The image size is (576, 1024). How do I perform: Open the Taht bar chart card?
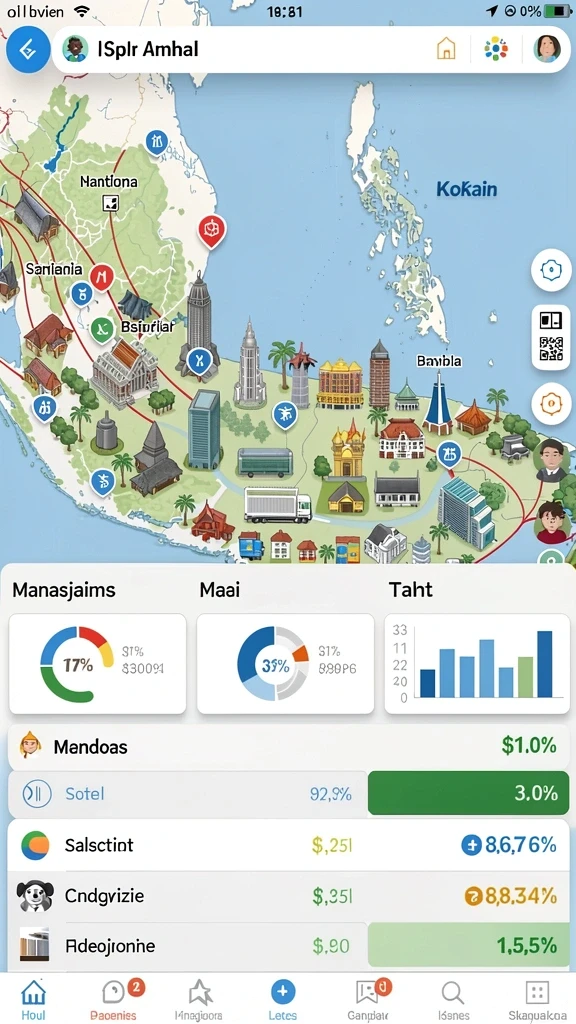[x=477, y=664]
